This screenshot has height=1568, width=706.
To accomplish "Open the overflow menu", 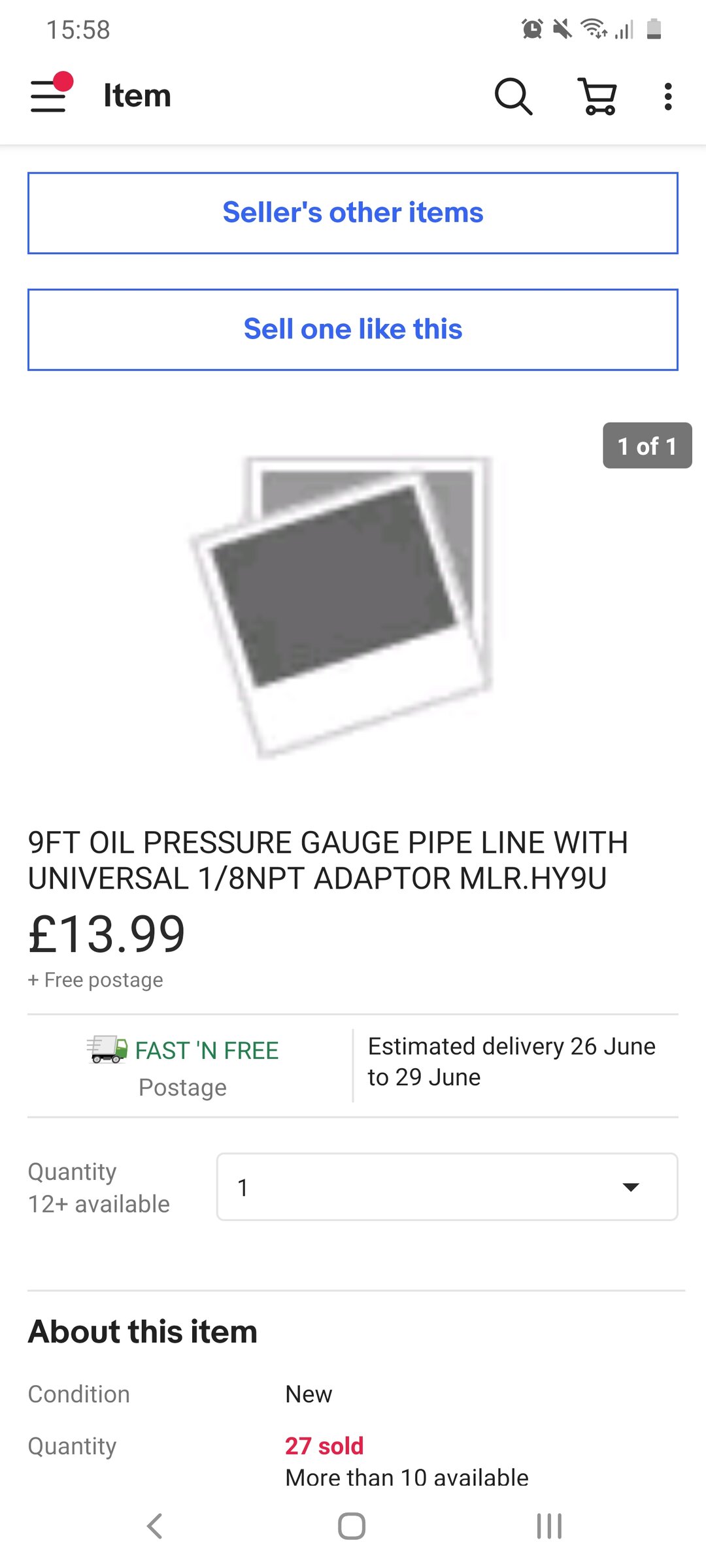I will 667,96.
